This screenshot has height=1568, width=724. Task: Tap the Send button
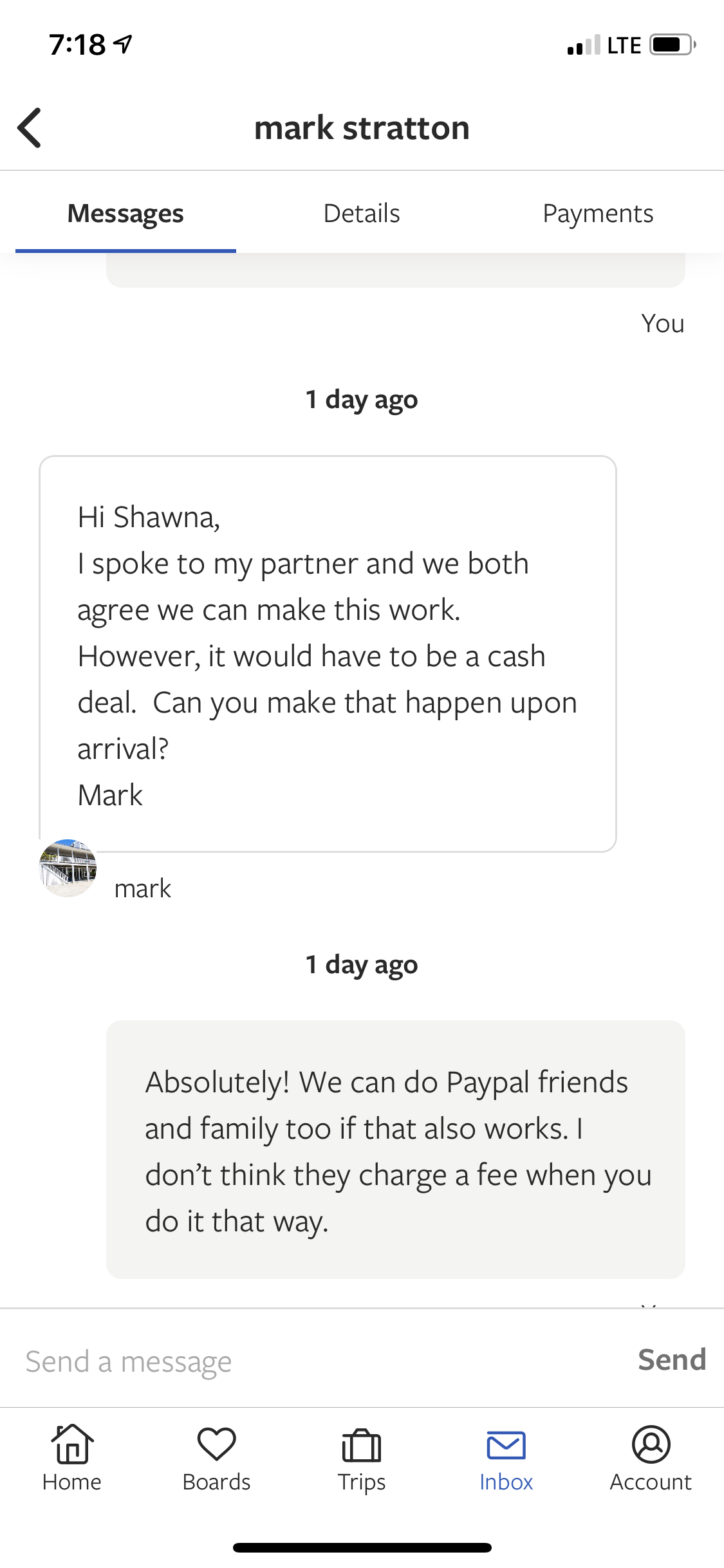pos(672,1360)
